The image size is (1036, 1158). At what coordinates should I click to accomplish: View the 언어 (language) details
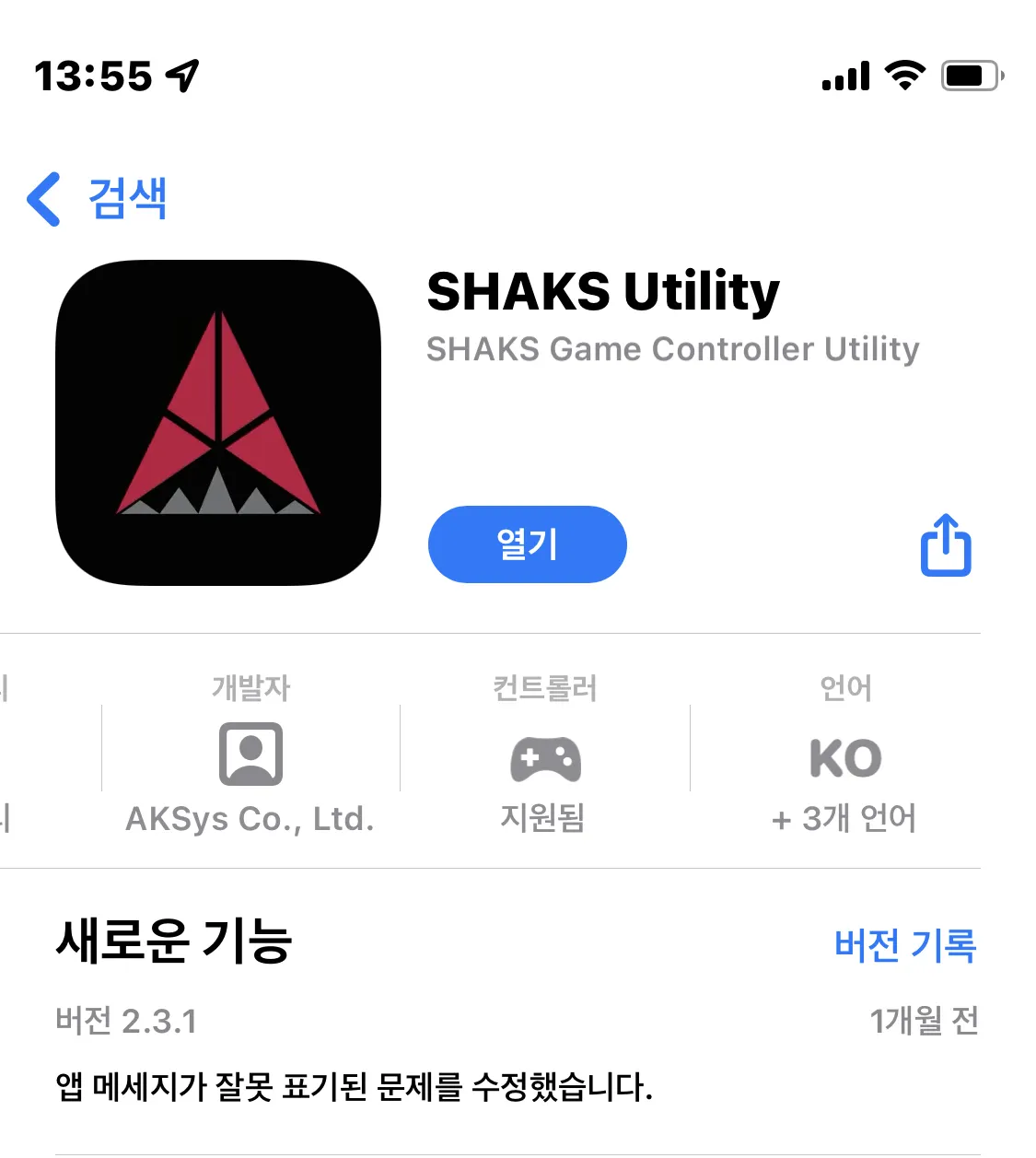coord(844,755)
